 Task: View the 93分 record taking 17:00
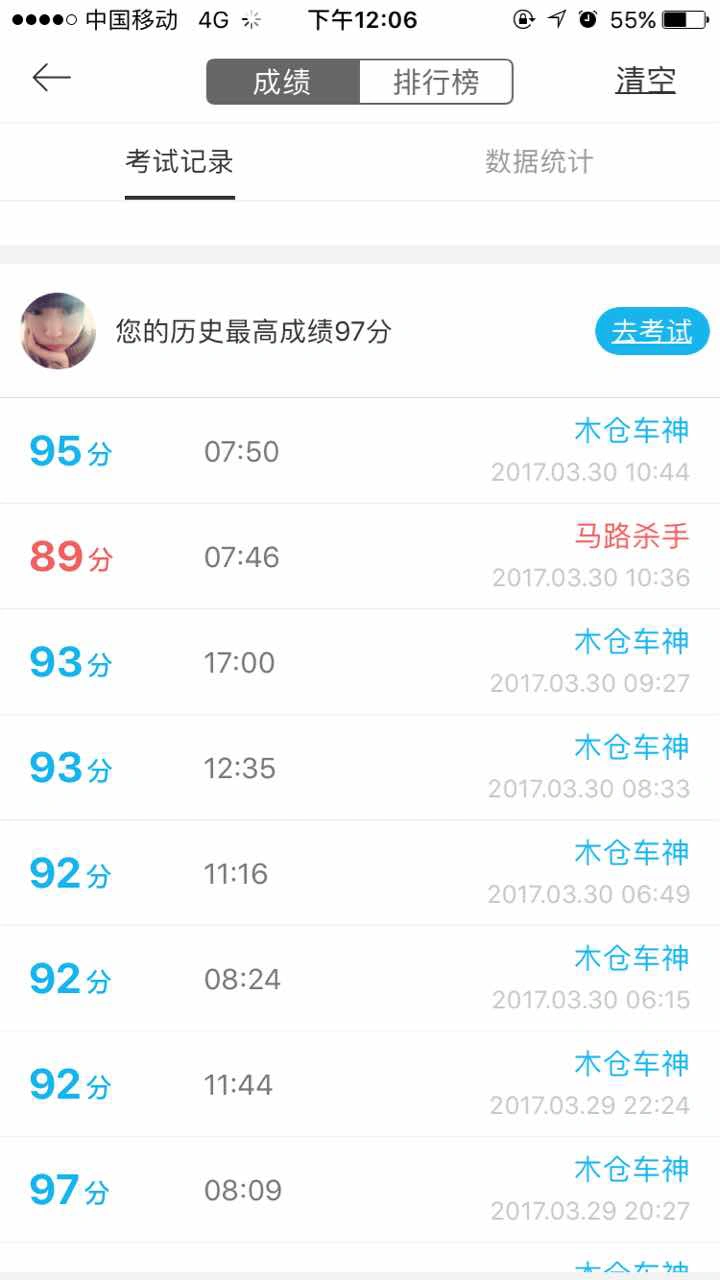pos(360,662)
